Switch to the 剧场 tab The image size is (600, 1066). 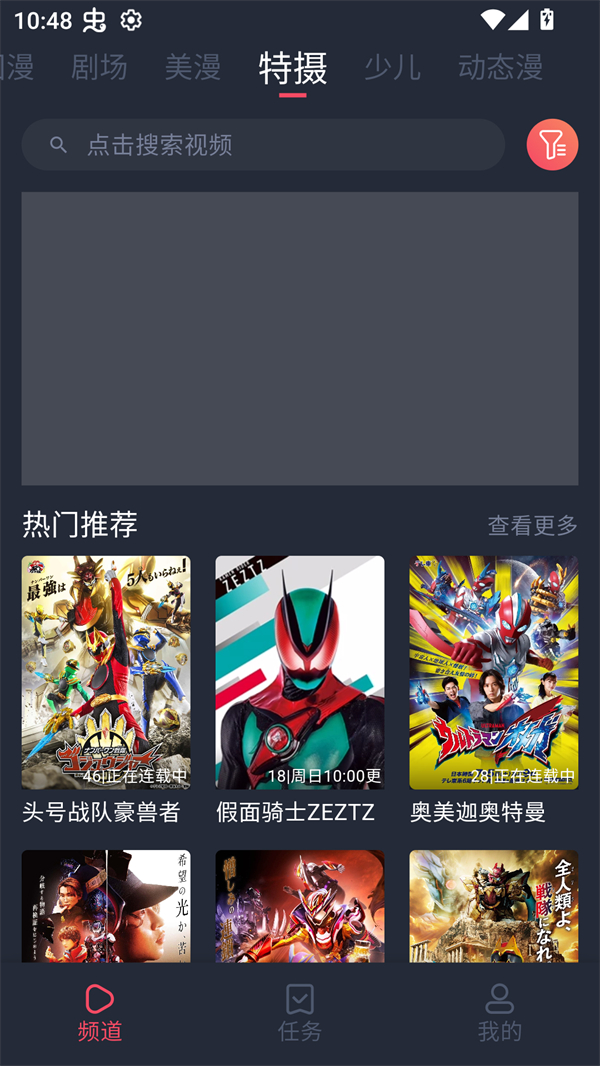(x=99, y=67)
